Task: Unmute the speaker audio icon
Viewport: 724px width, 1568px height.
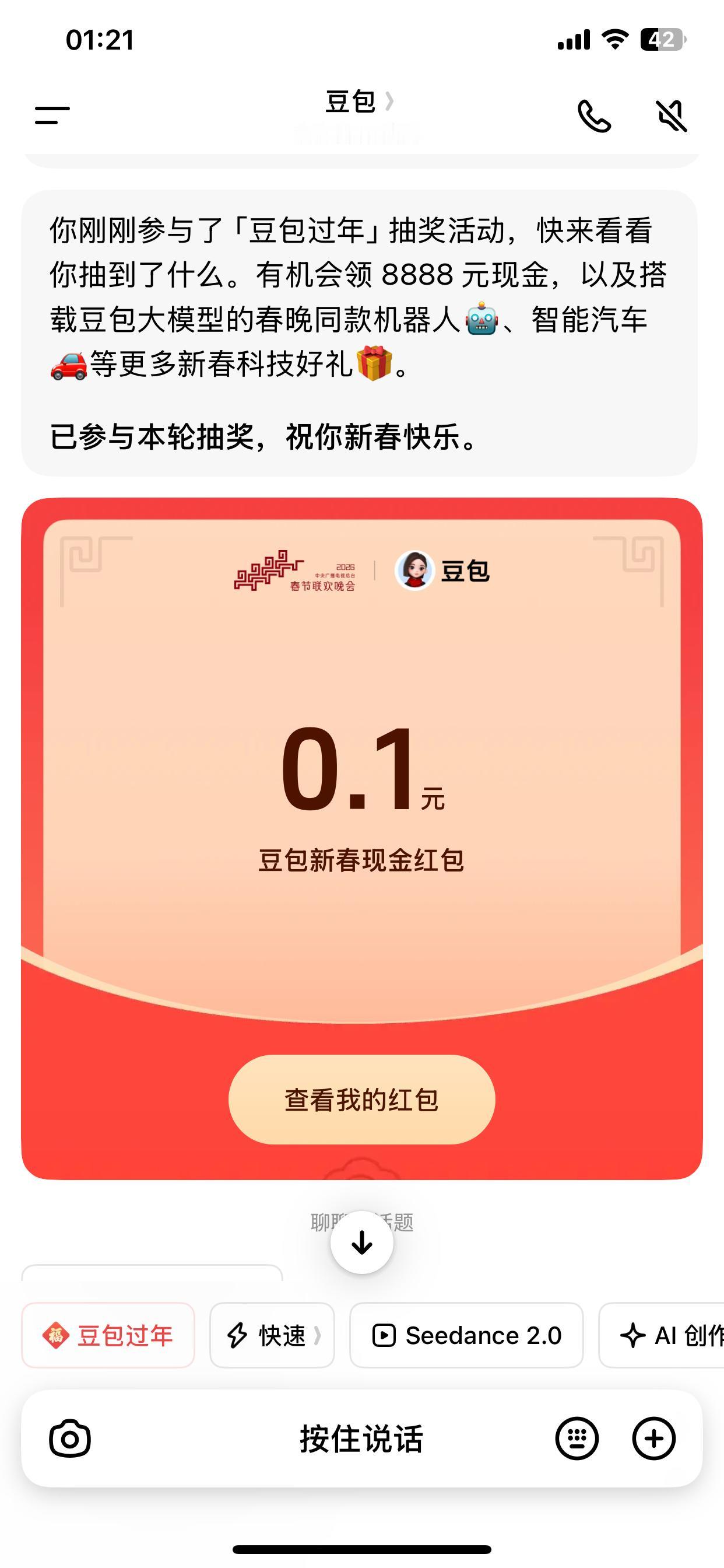Action: [672, 116]
